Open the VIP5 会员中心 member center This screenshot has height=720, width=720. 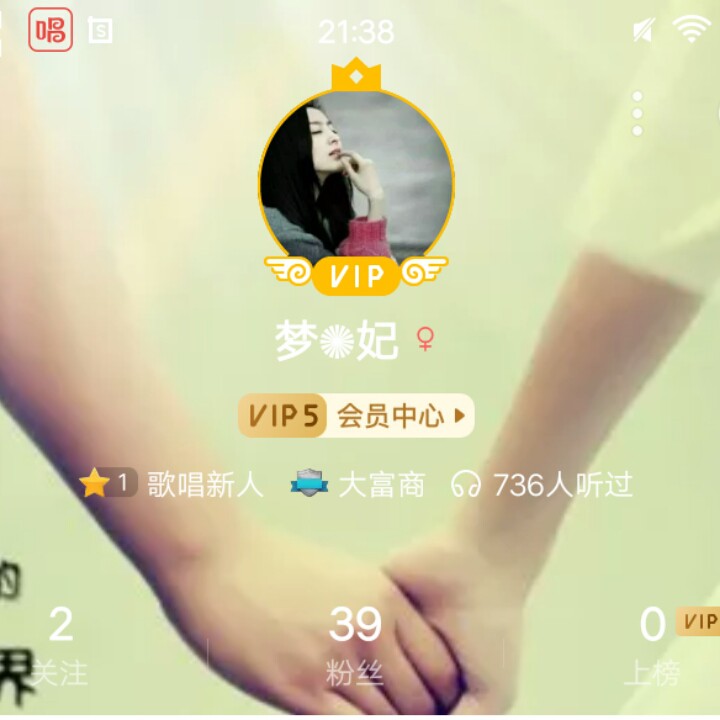click(356, 416)
